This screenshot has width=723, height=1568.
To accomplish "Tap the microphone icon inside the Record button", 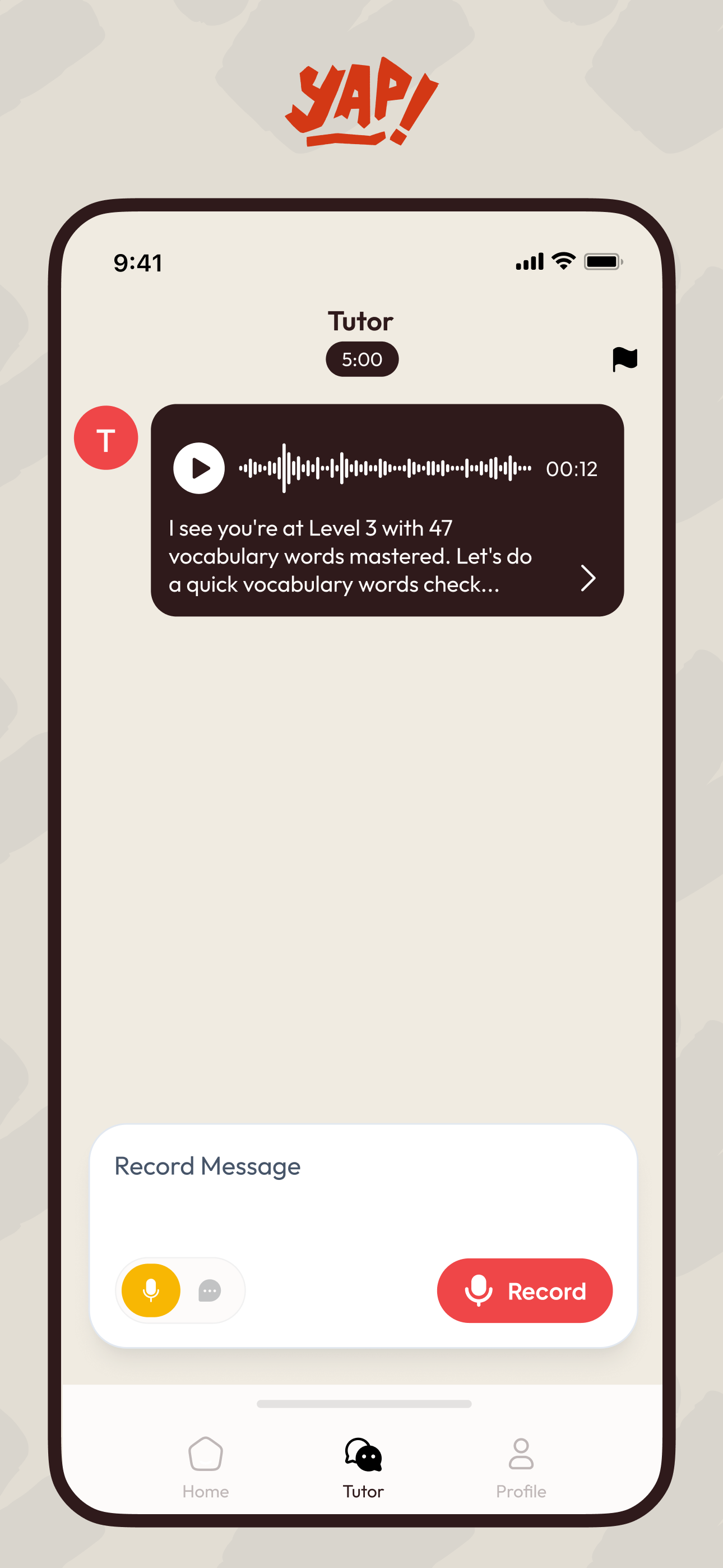I will pyautogui.click(x=478, y=1290).
